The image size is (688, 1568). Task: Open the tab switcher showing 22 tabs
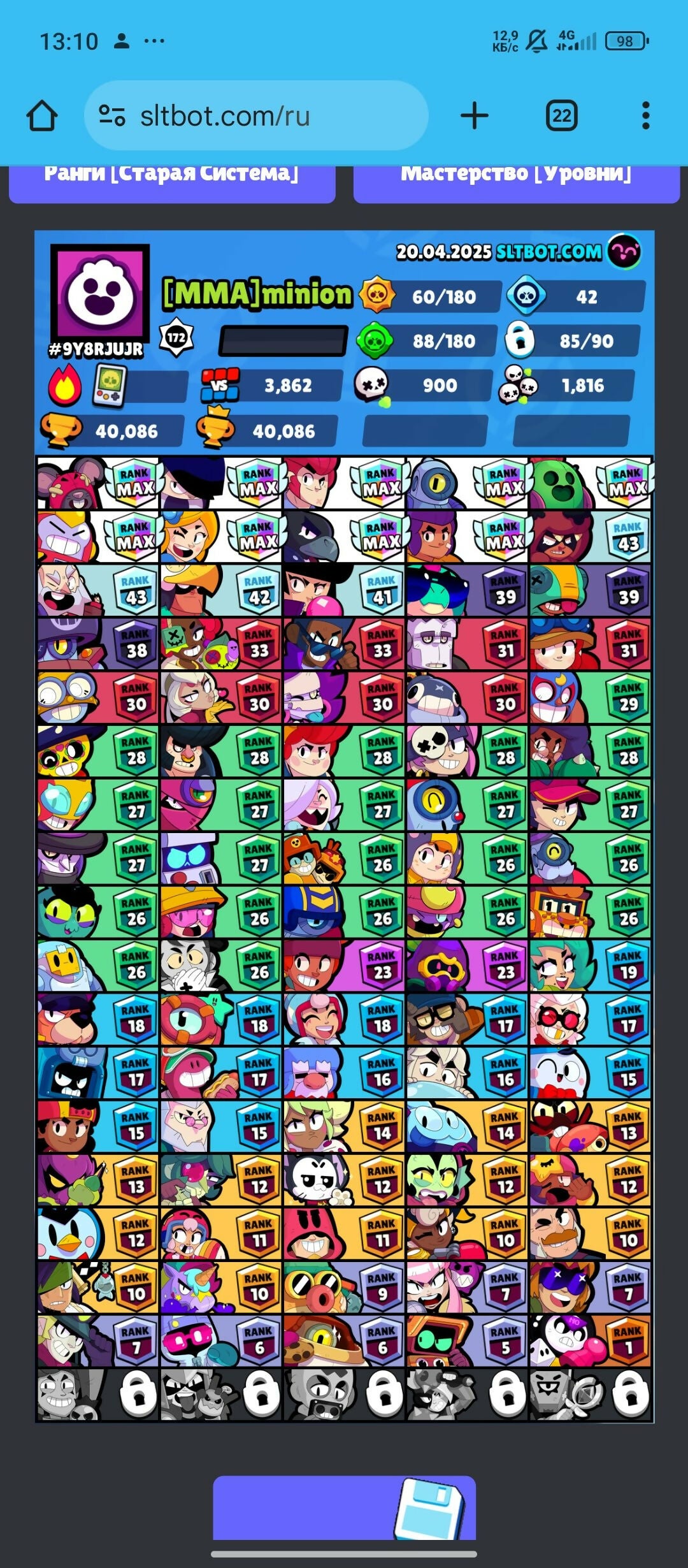561,116
